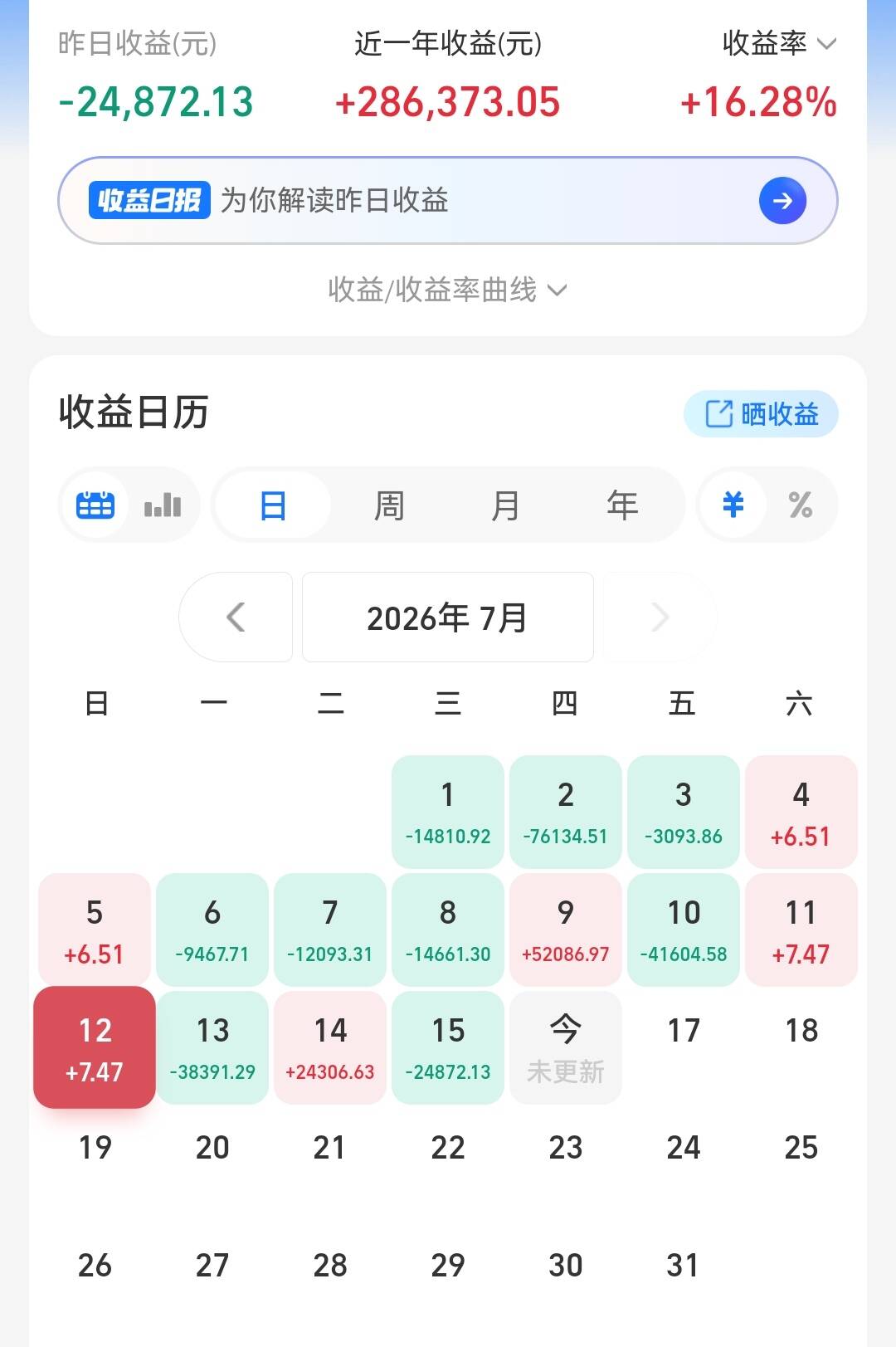Viewport: 896px width, 1347px height.
Task: Switch to 月 tab
Action: tap(505, 505)
